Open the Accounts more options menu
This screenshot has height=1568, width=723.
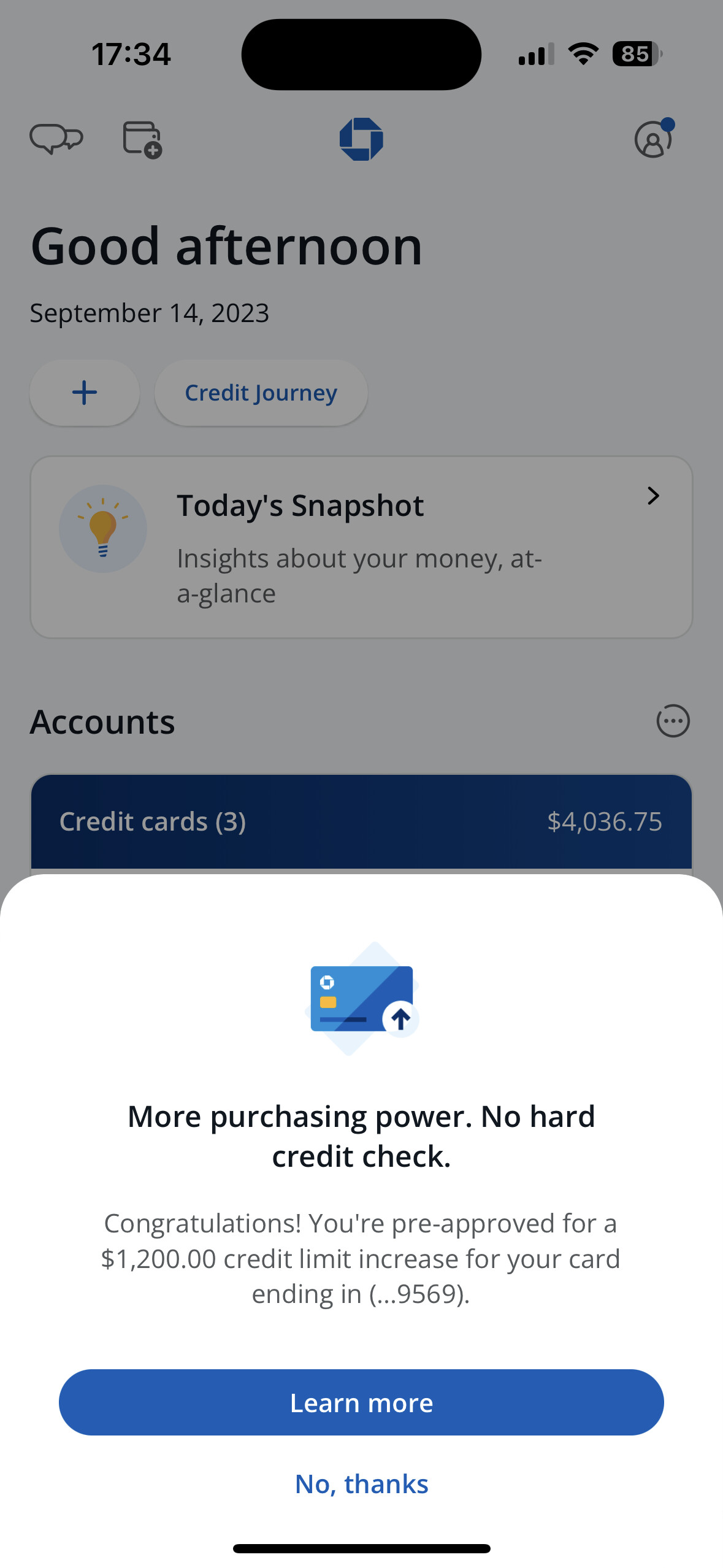[673, 721]
